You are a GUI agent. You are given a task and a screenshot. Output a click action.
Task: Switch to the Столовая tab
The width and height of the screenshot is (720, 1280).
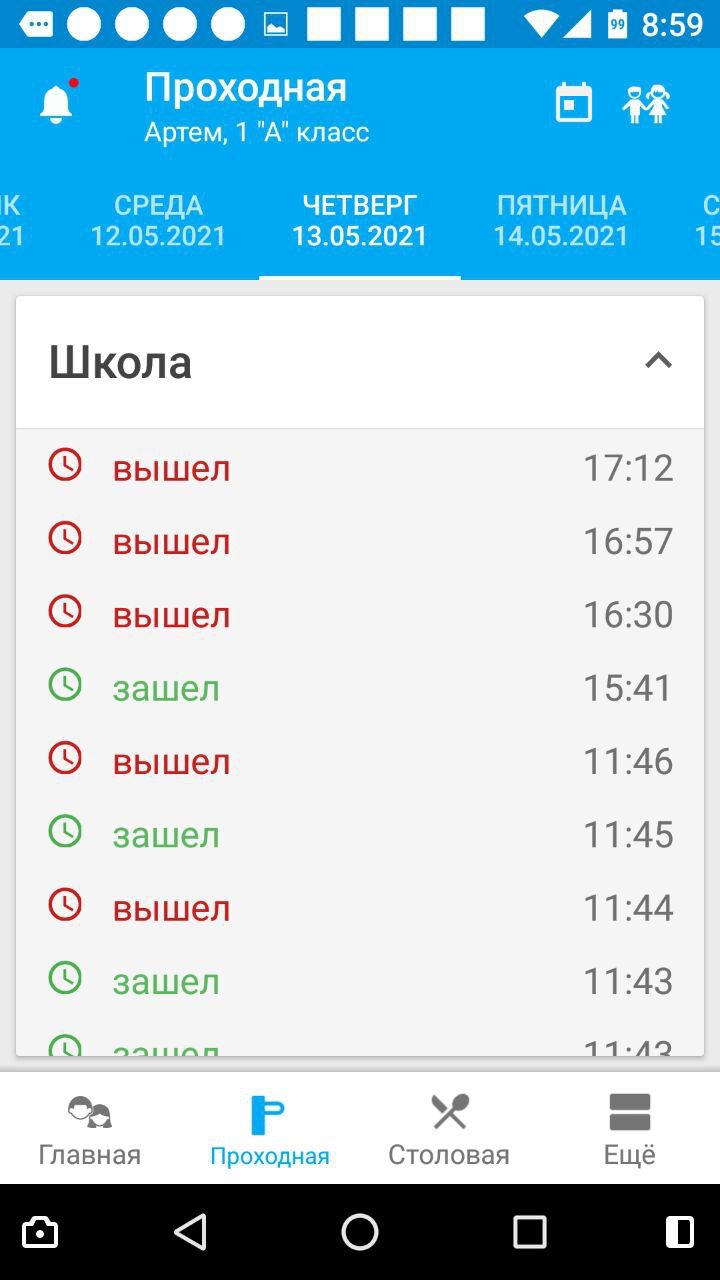pyautogui.click(x=449, y=1130)
